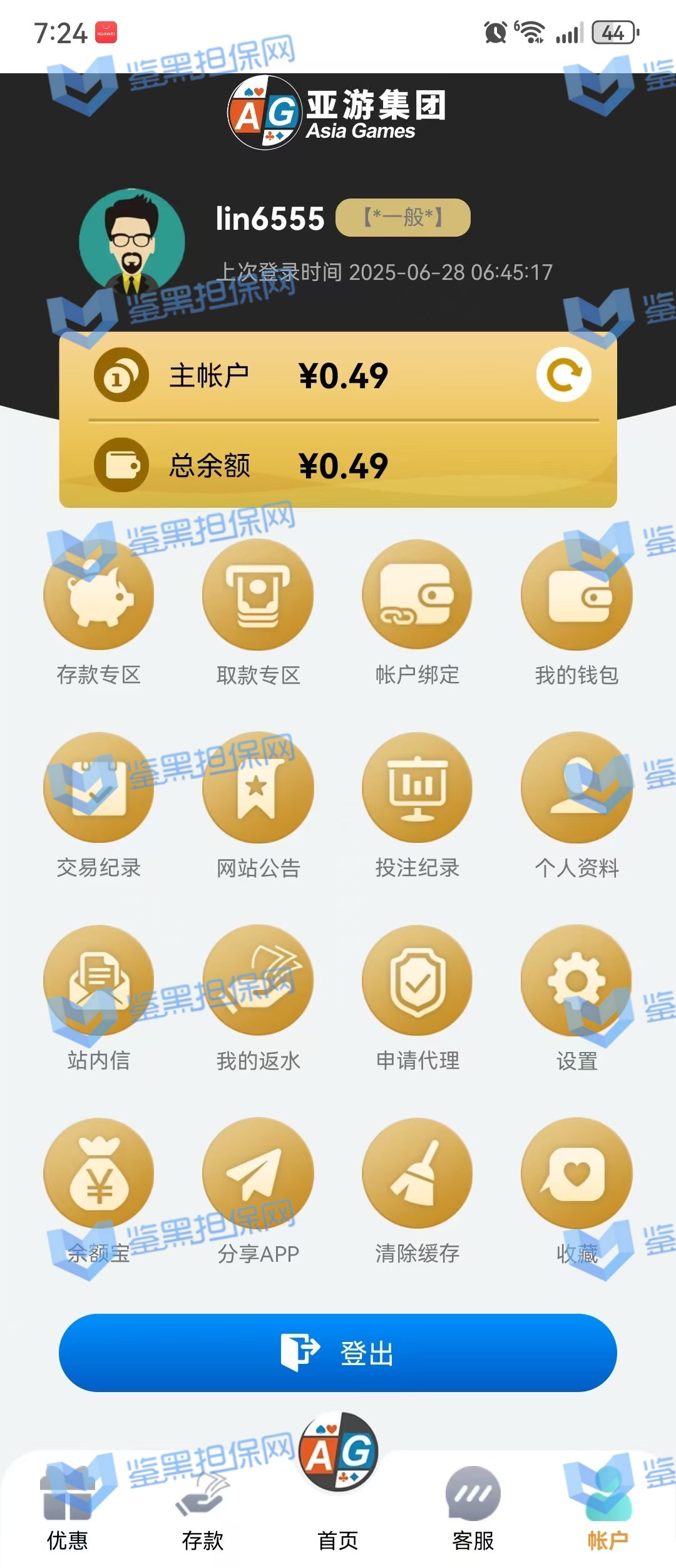
Task: Switch to the 客服 customer service tab
Action: coord(473,1509)
